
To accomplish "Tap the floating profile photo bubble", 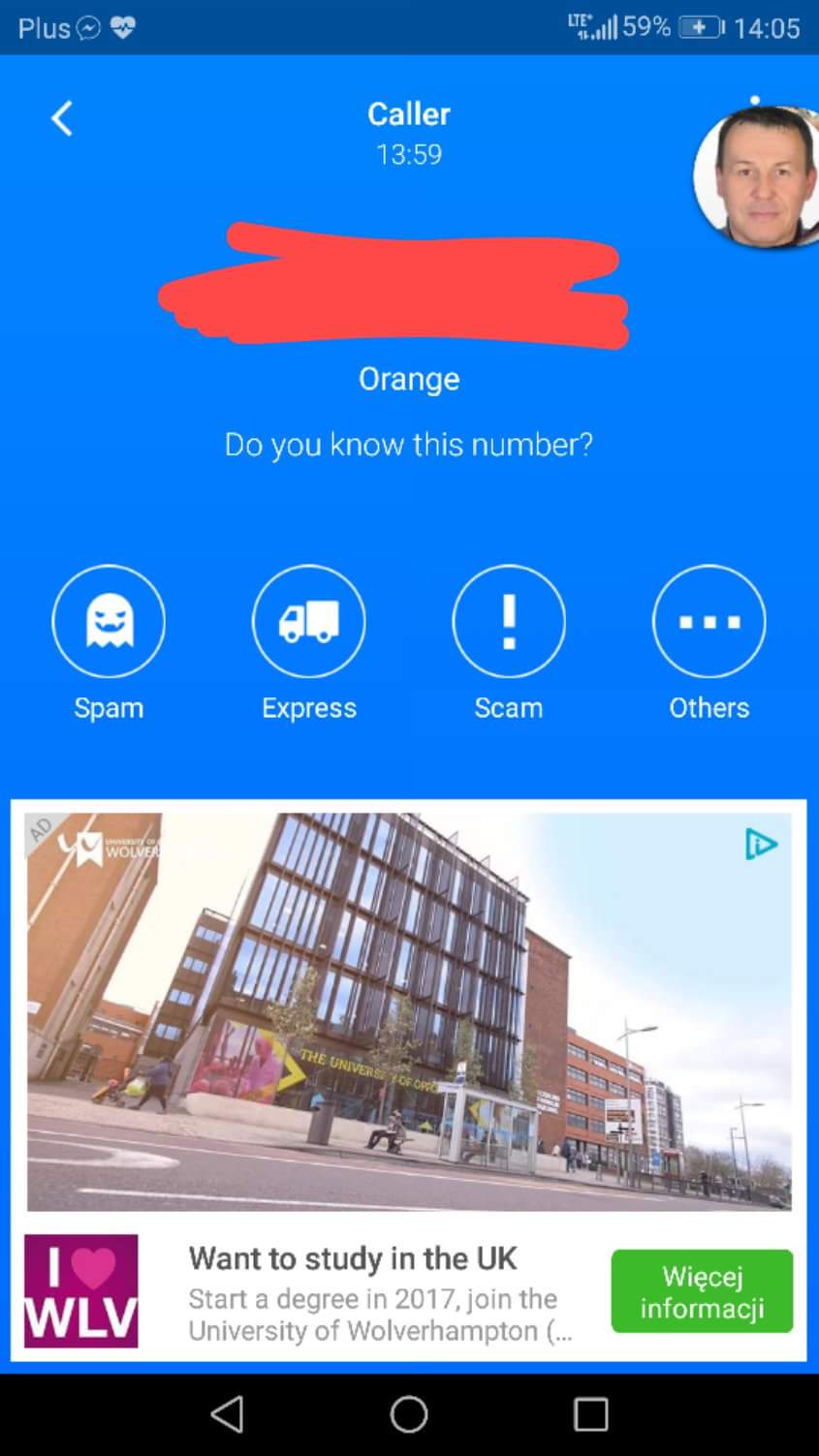I will (757, 176).
